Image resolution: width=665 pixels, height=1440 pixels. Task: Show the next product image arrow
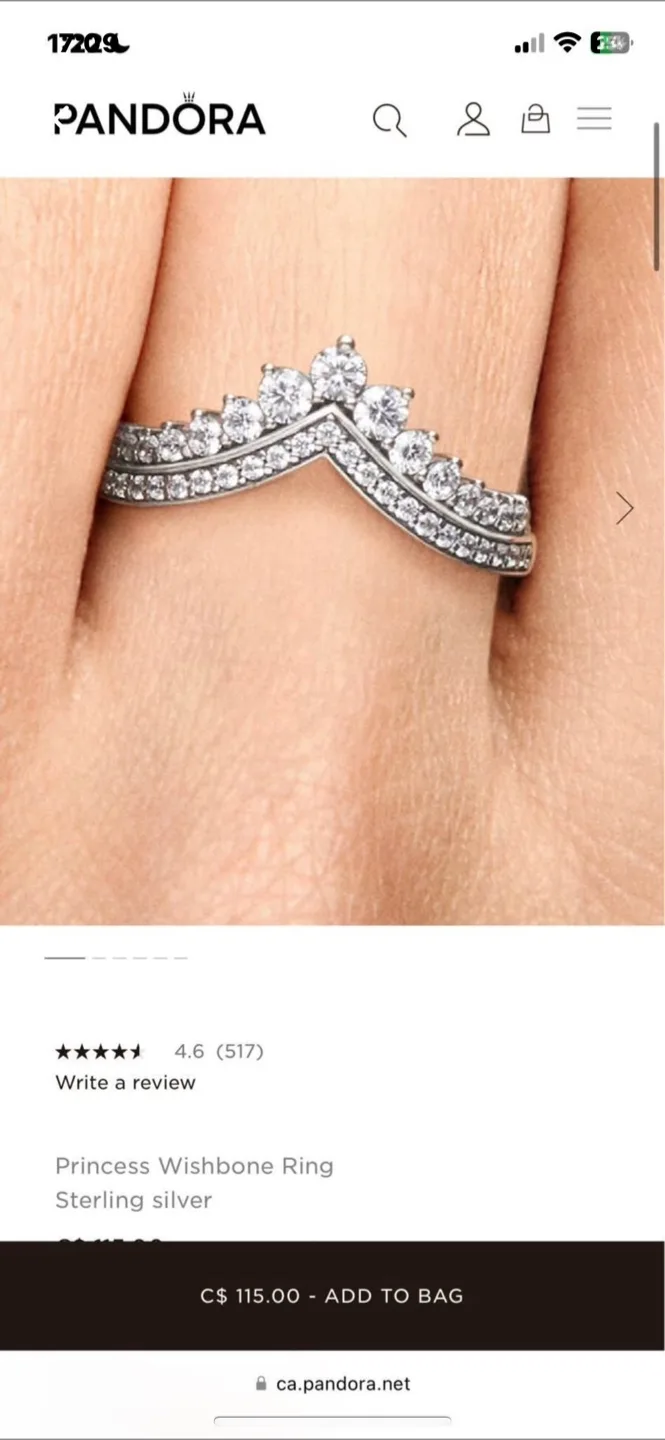(x=625, y=508)
